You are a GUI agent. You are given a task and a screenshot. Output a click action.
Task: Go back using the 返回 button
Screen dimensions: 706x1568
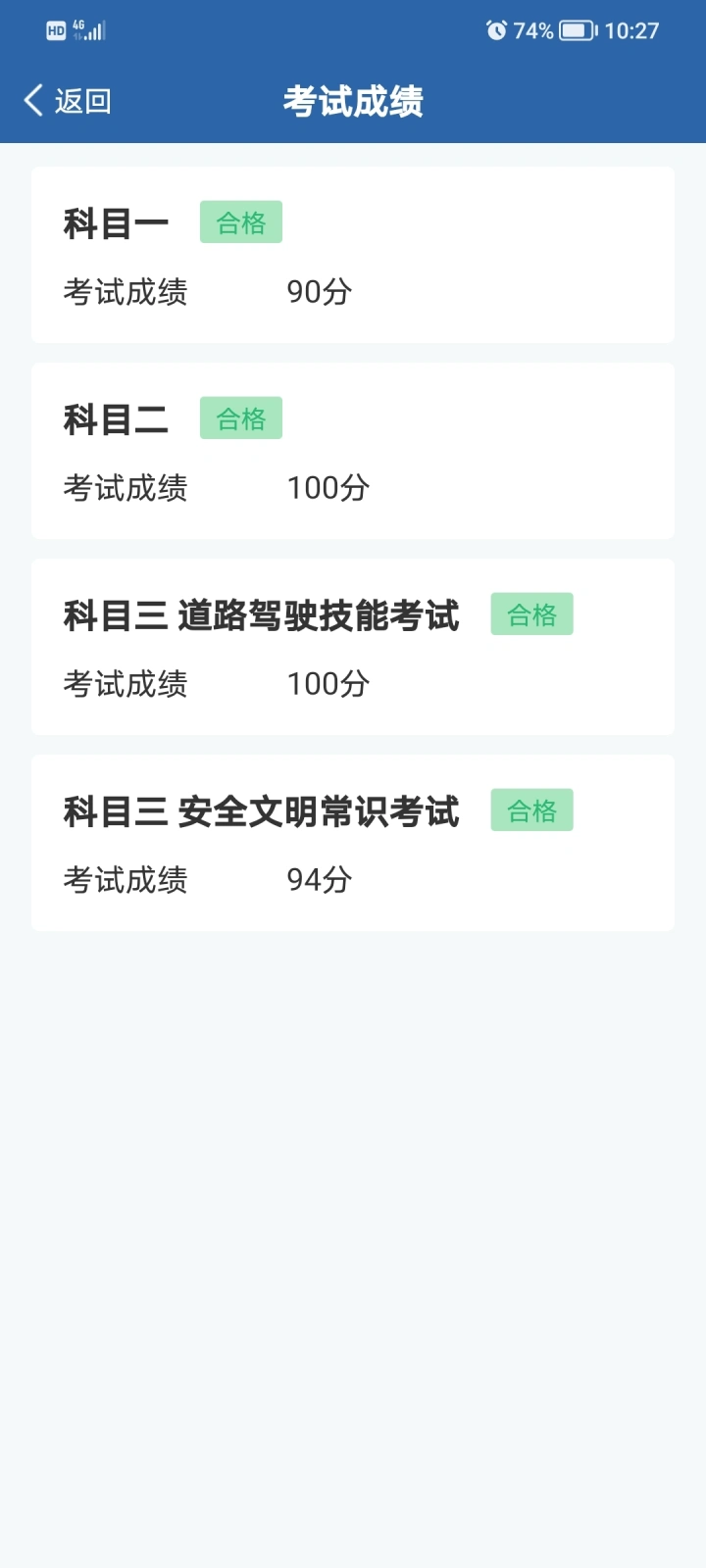coord(68,101)
